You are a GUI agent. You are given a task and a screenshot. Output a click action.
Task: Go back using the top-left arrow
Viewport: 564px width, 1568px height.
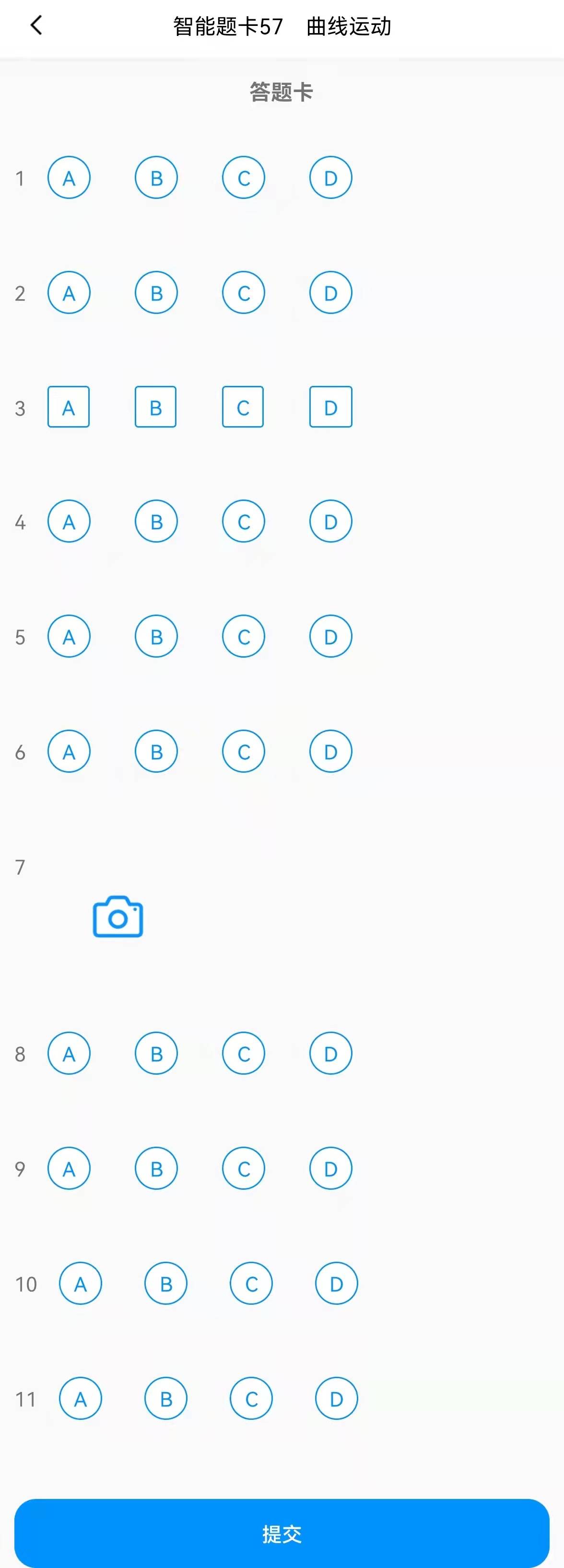pyautogui.click(x=36, y=25)
